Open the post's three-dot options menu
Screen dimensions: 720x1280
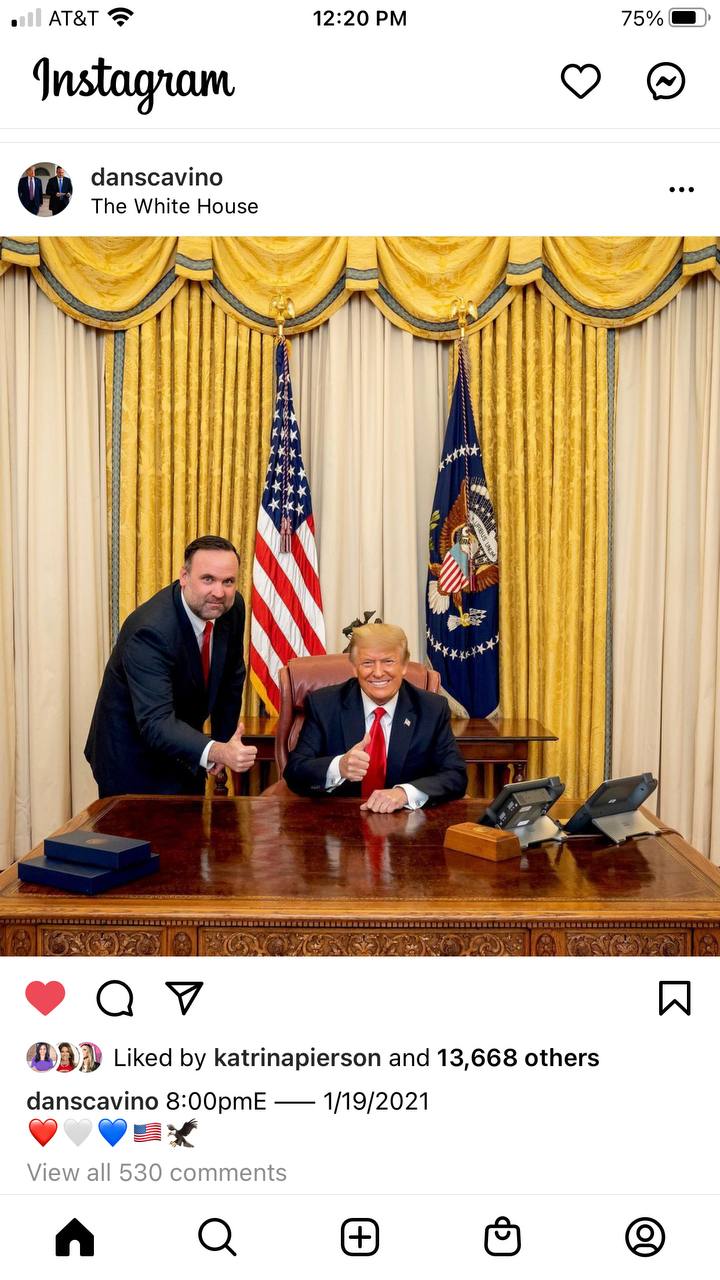pyautogui.click(x=681, y=190)
